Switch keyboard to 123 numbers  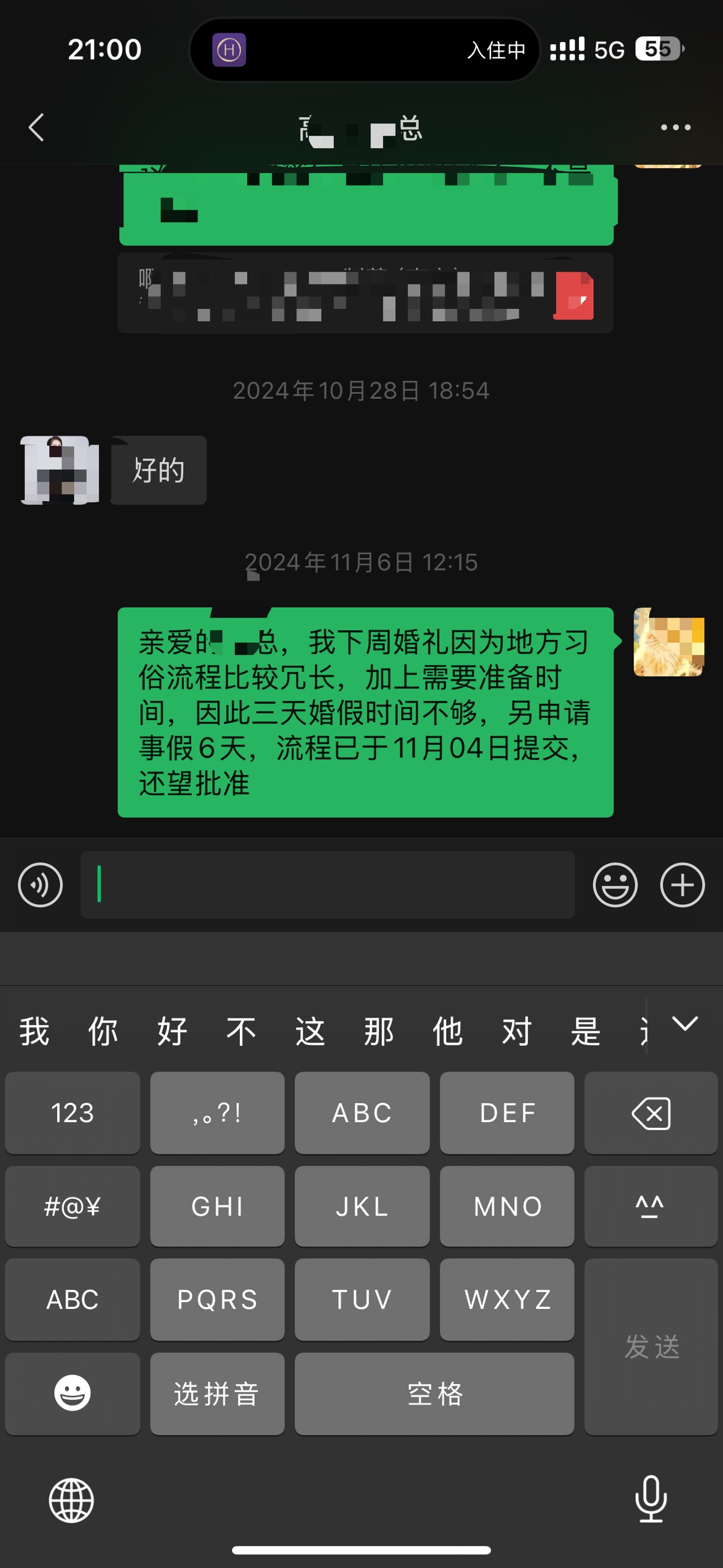tap(72, 1113)
